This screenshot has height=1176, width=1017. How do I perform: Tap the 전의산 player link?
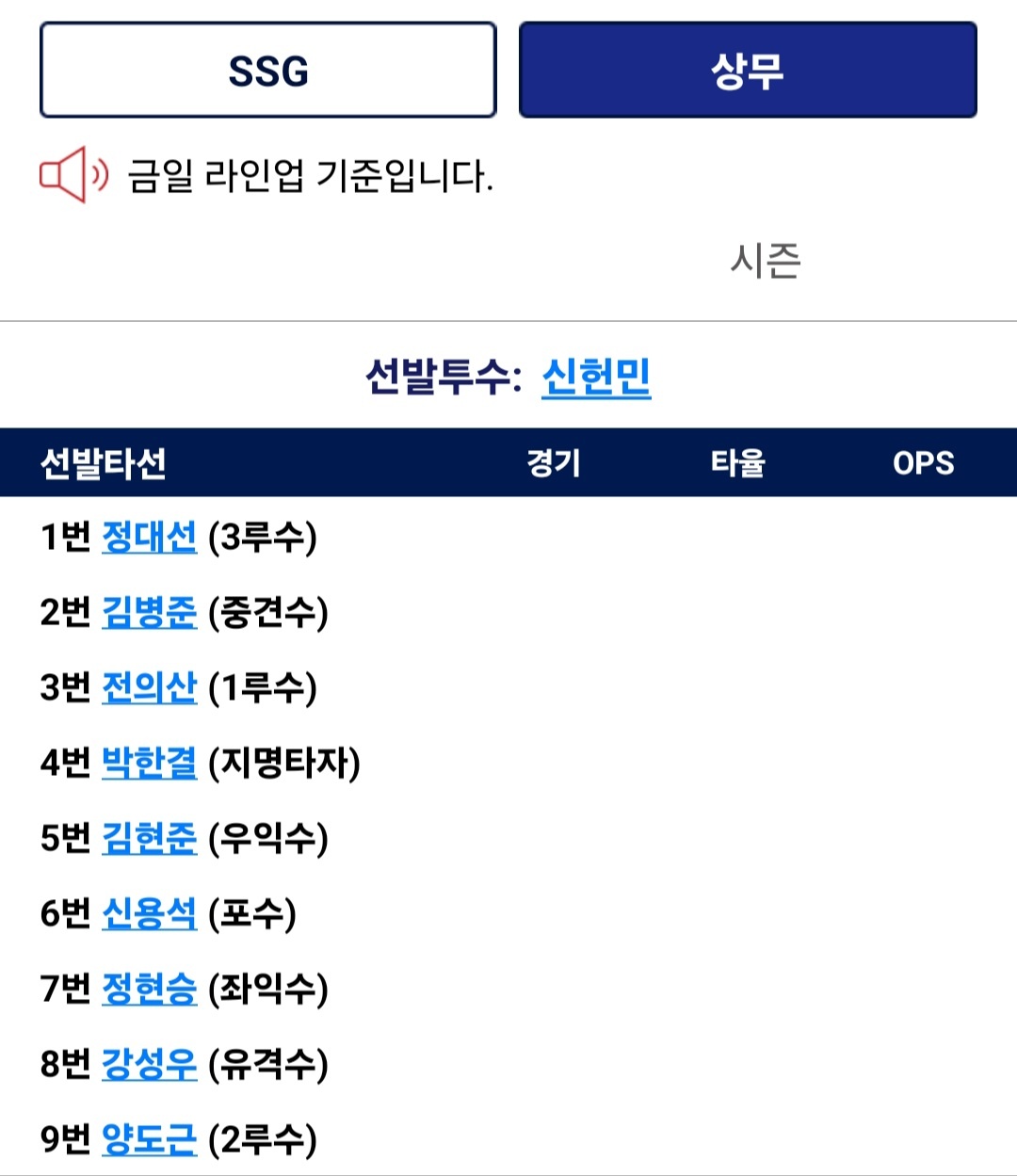pos(149,687)
